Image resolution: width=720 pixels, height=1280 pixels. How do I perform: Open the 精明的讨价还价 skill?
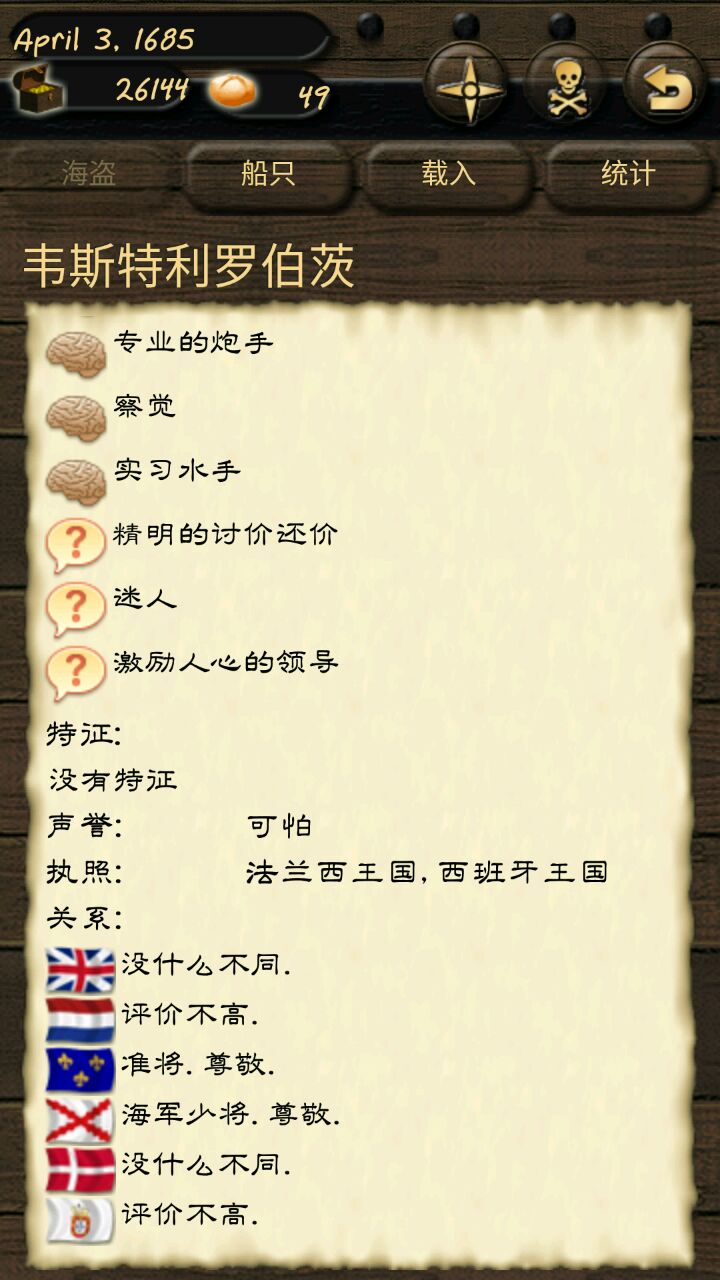tap(225, 535)
